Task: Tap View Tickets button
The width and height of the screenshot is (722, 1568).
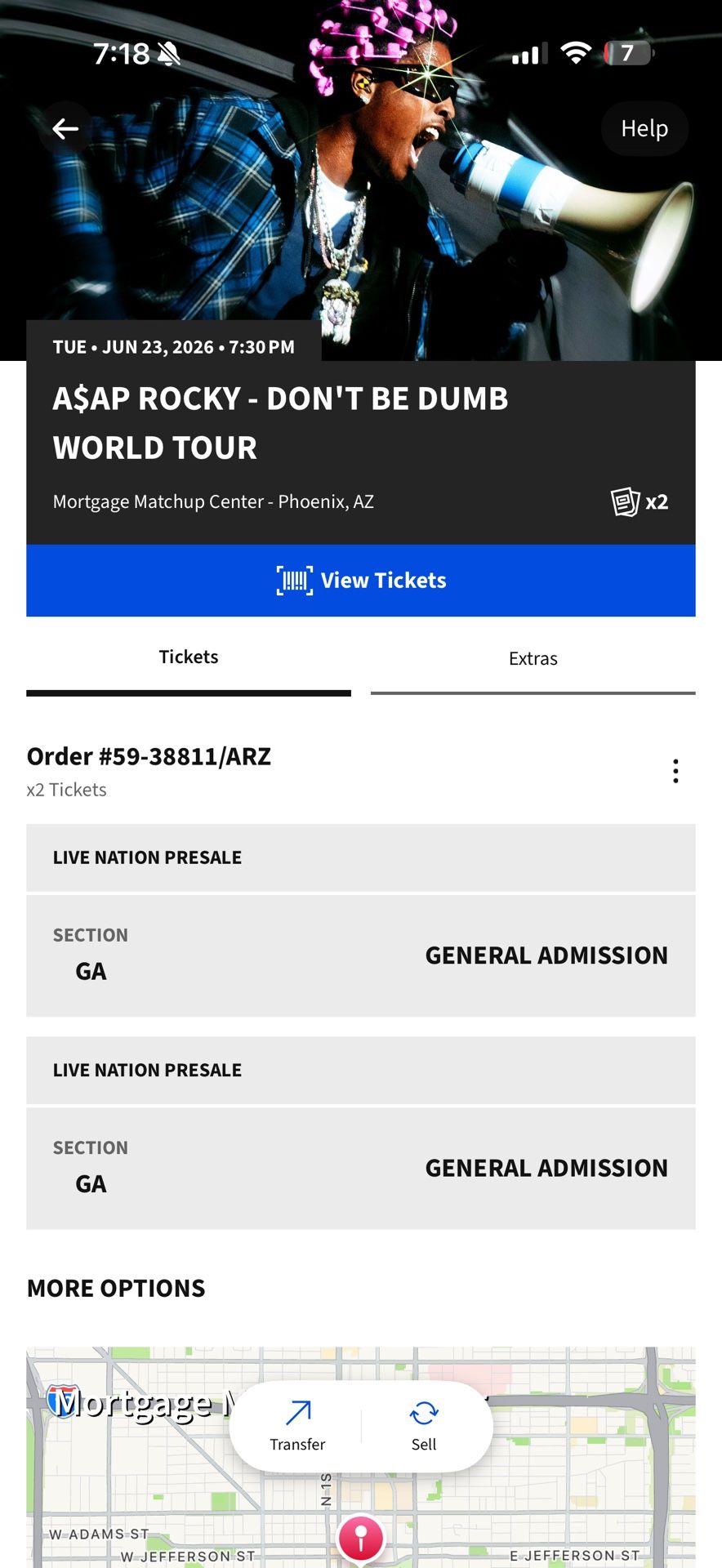Action: pos(361,581)
